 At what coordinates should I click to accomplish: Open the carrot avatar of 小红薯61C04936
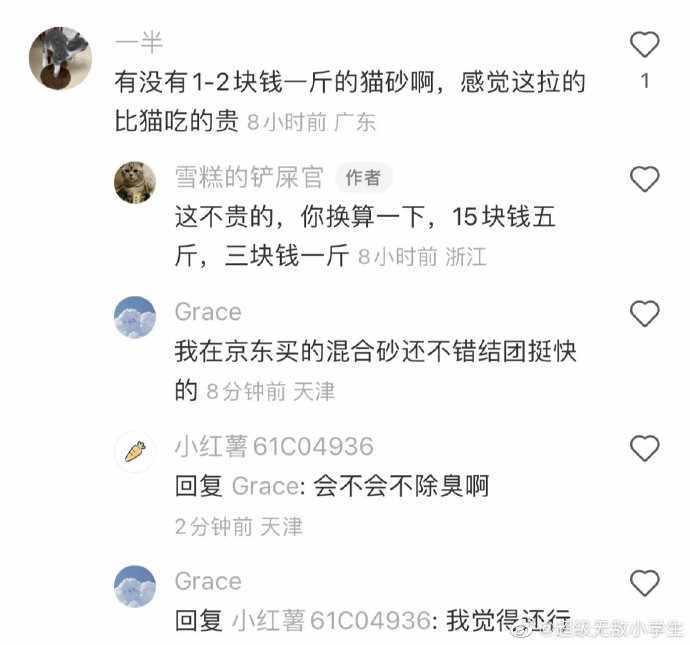pyautogui.click(x=135, y=451)
